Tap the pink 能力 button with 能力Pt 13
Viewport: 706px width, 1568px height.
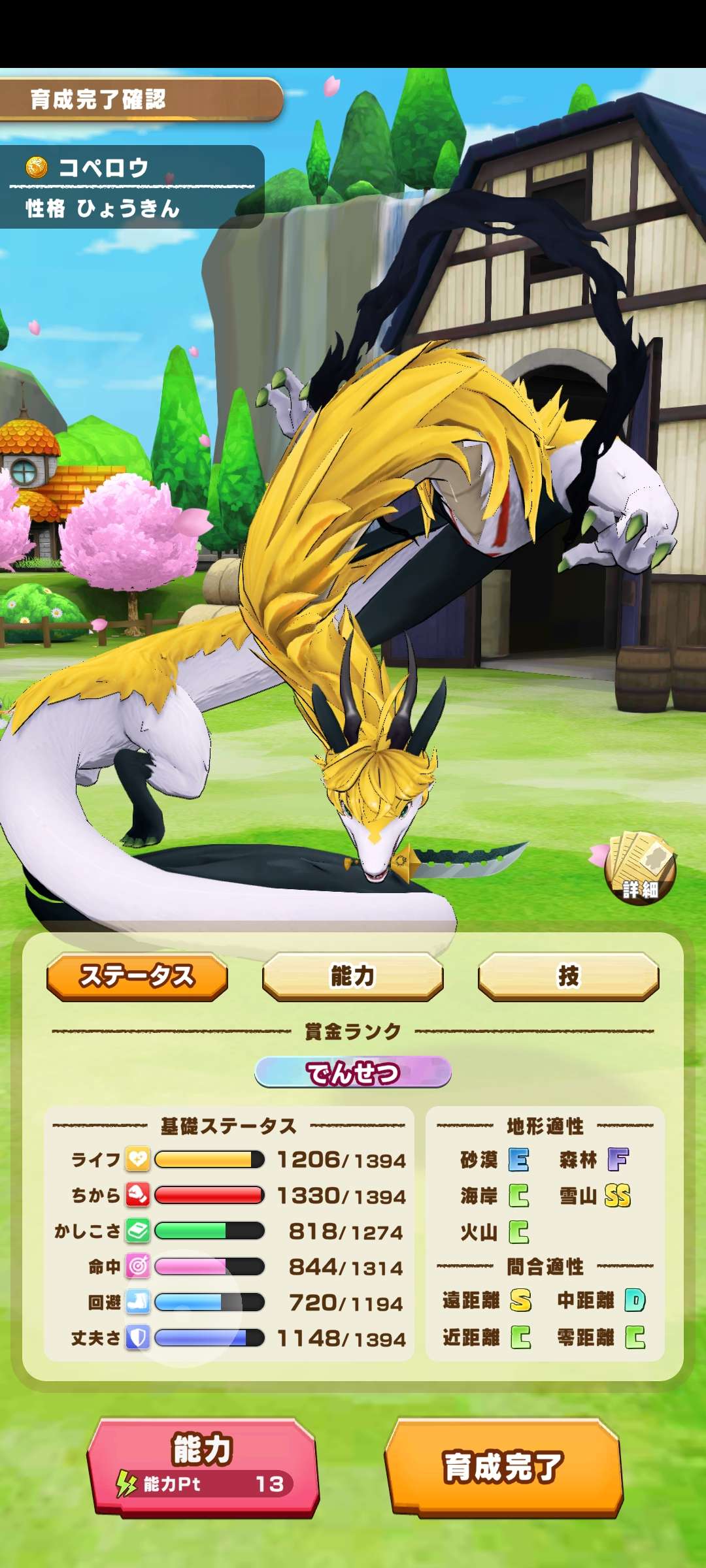pos(203,1467)
